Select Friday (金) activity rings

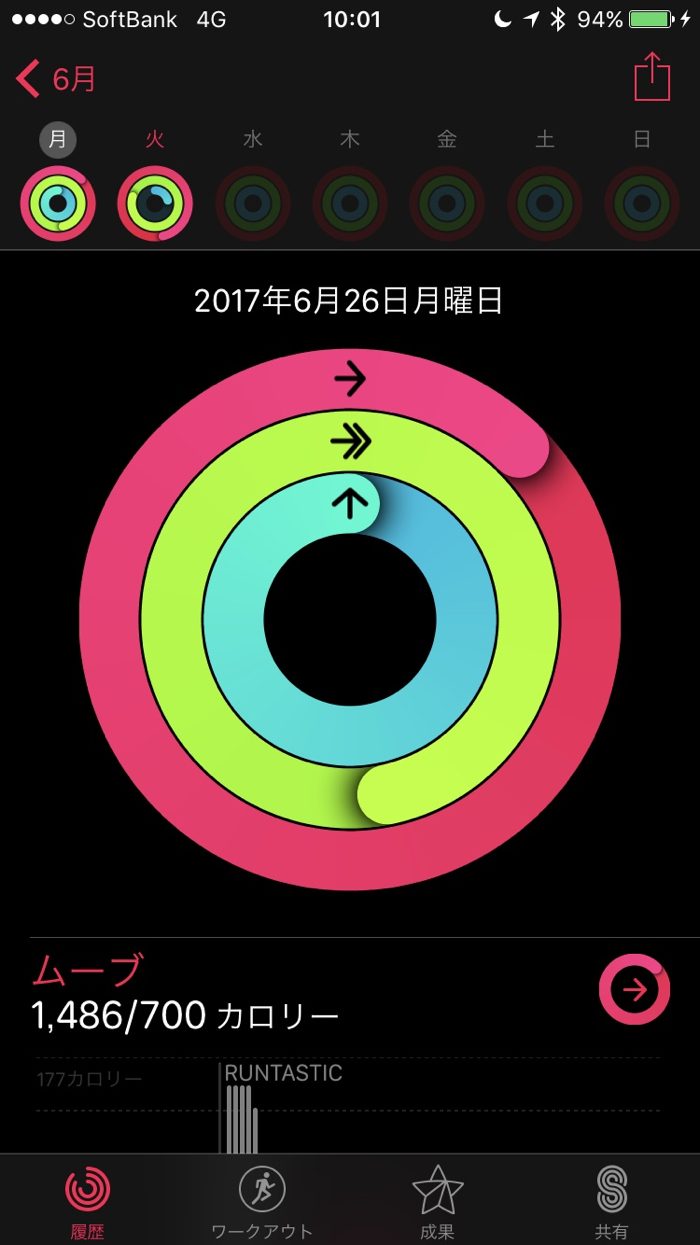coord(447,204)
